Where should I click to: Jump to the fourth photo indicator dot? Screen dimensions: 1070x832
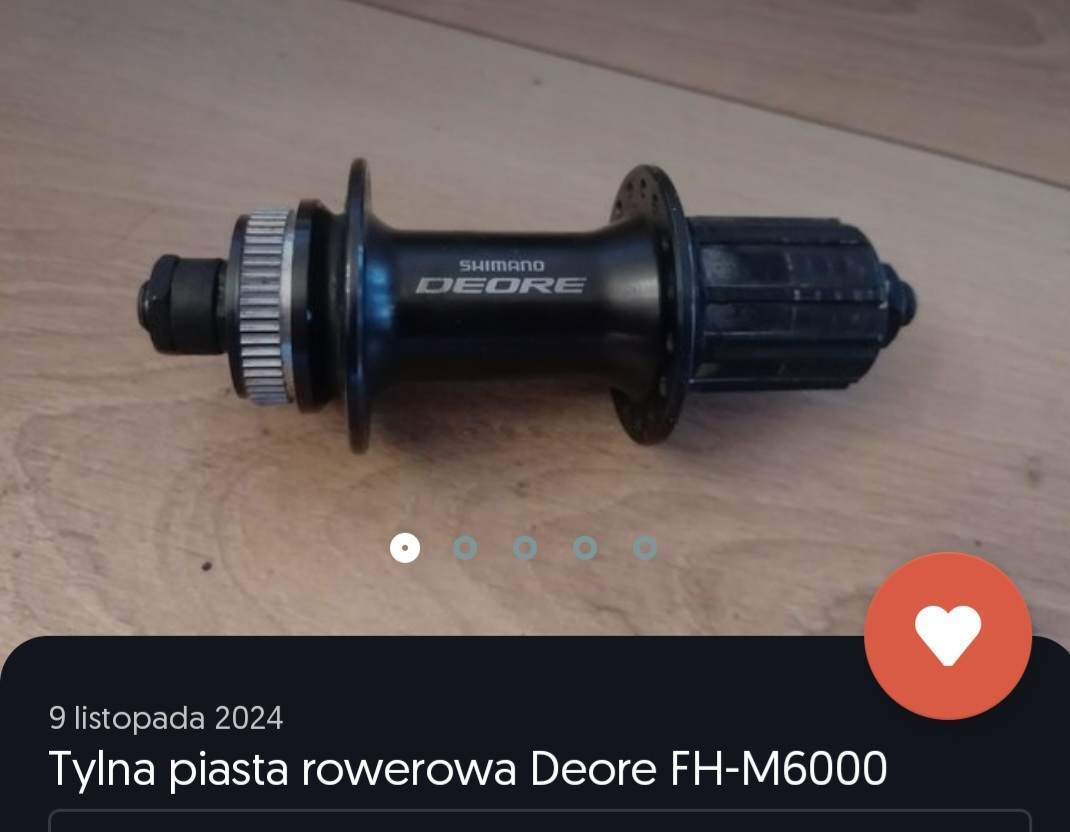pyautogui.click(x=585, y=548)
